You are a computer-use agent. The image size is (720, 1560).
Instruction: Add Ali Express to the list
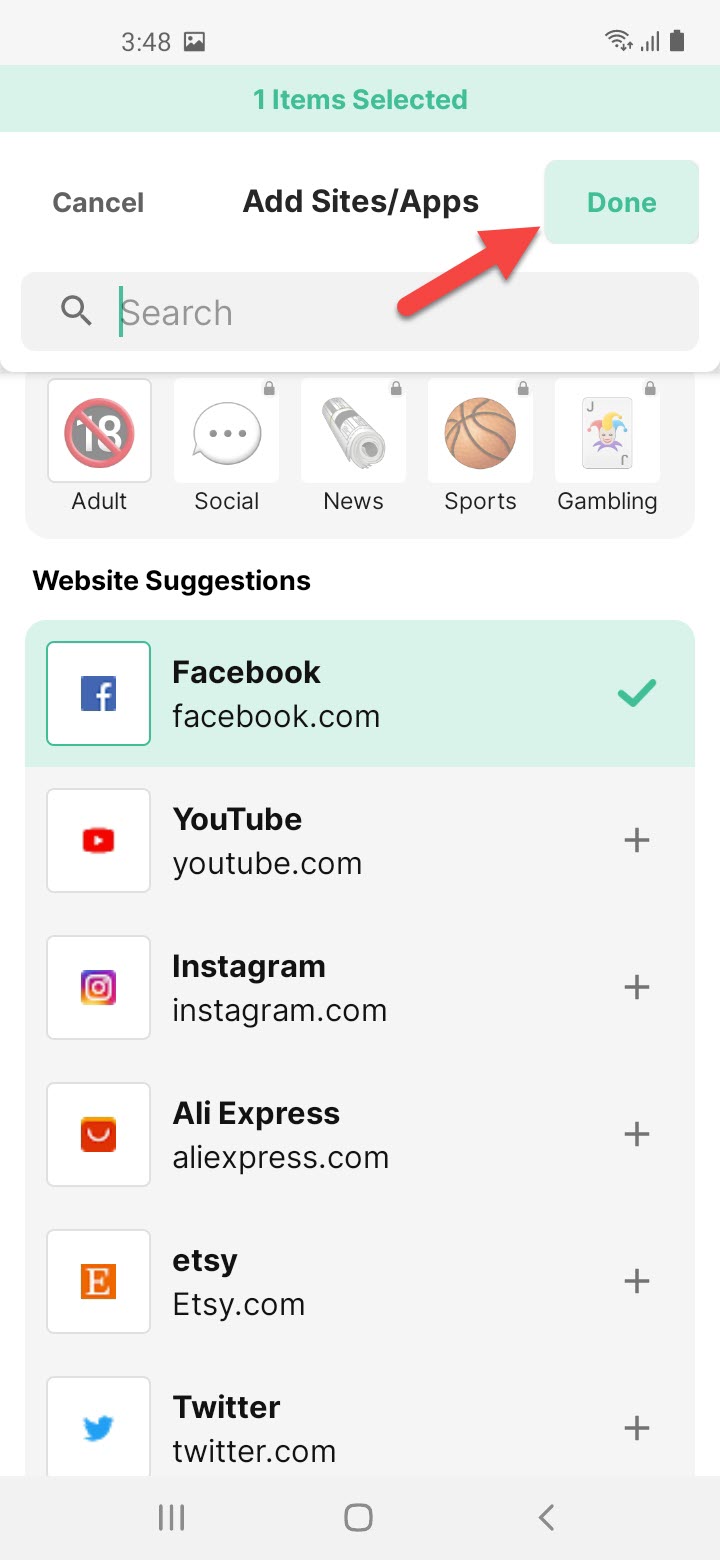(x=636, y=1134)
